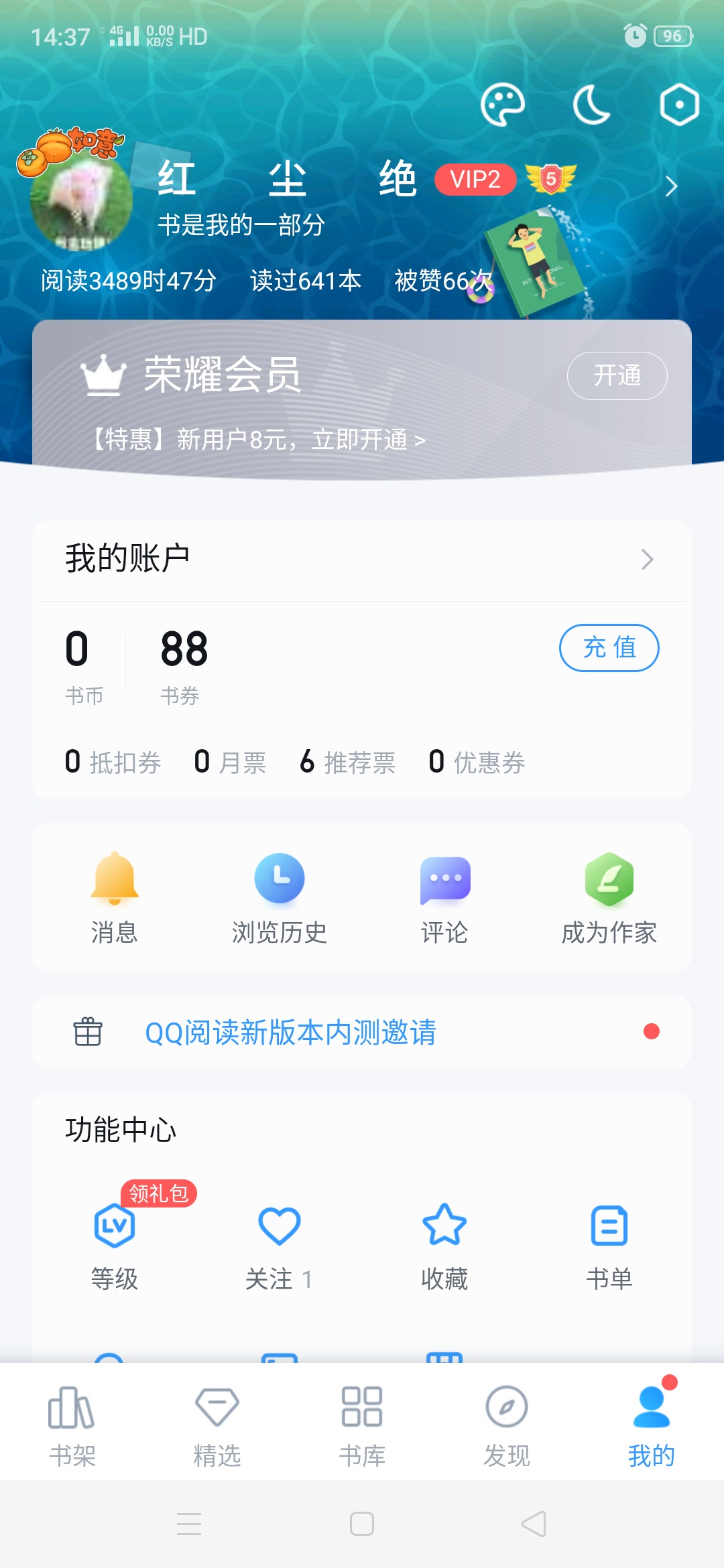Tap 成为作家
Image resolution: width=724 pixels, height=1568 pixels.
click(x=609, y=898)
